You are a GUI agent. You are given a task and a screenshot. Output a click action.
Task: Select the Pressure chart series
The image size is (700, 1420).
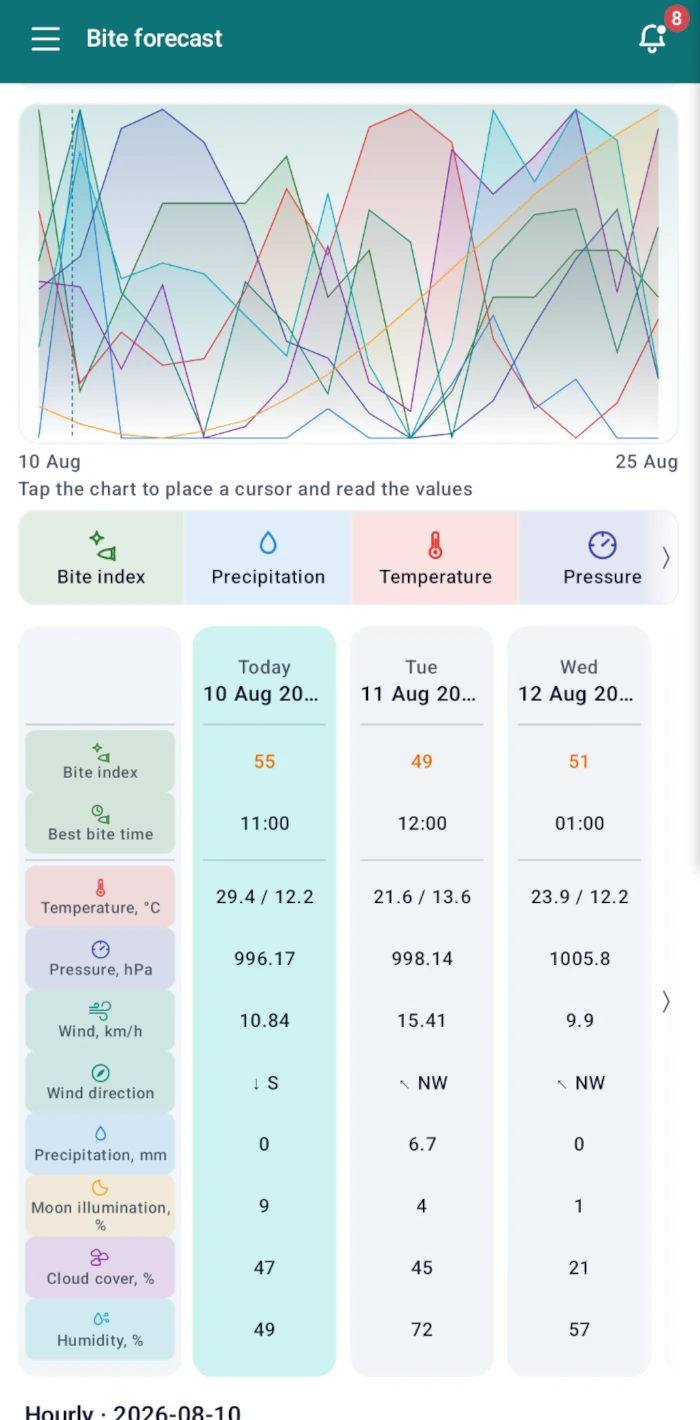pos(602,558)
